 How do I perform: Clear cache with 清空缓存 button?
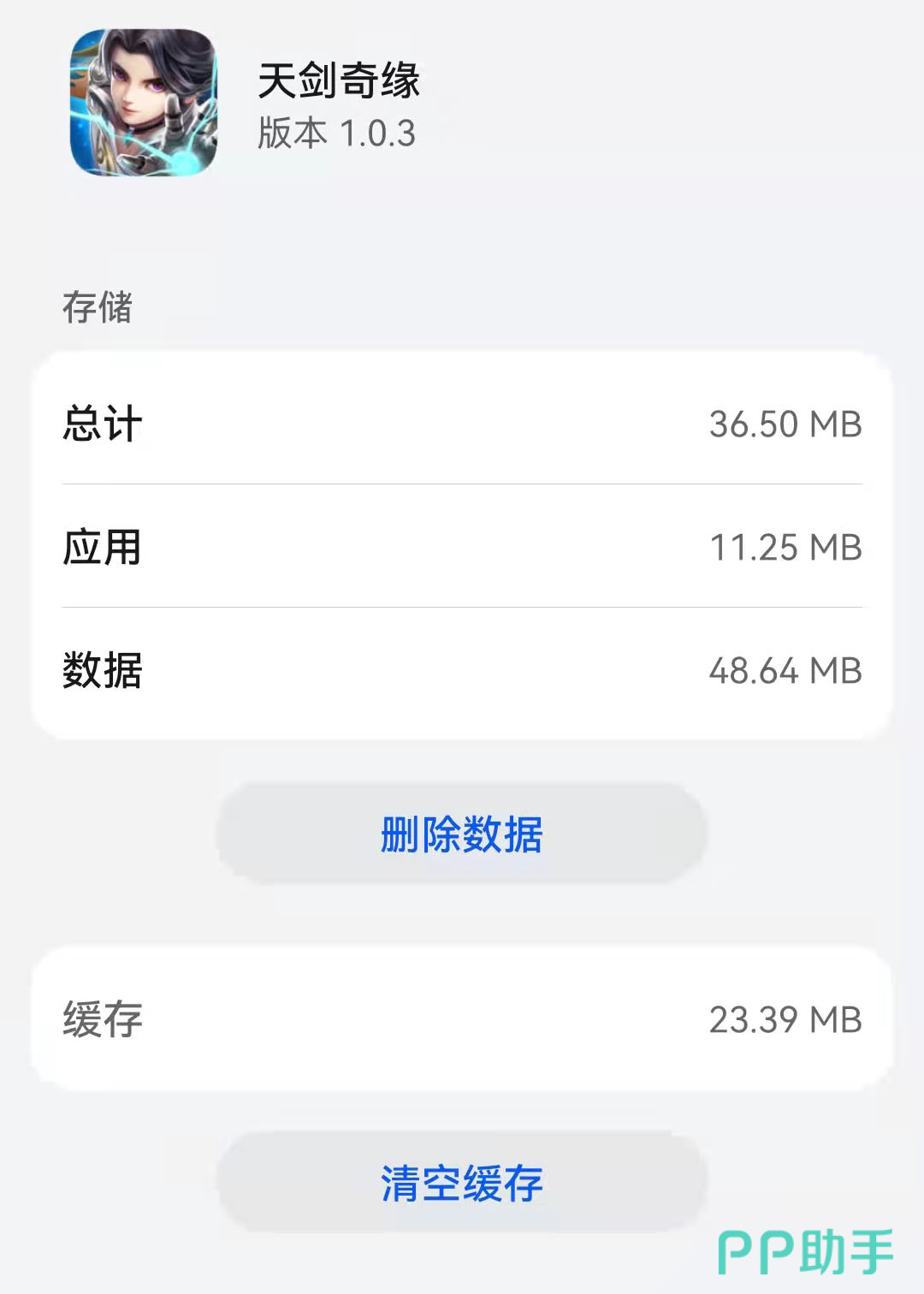point(461,1183)
